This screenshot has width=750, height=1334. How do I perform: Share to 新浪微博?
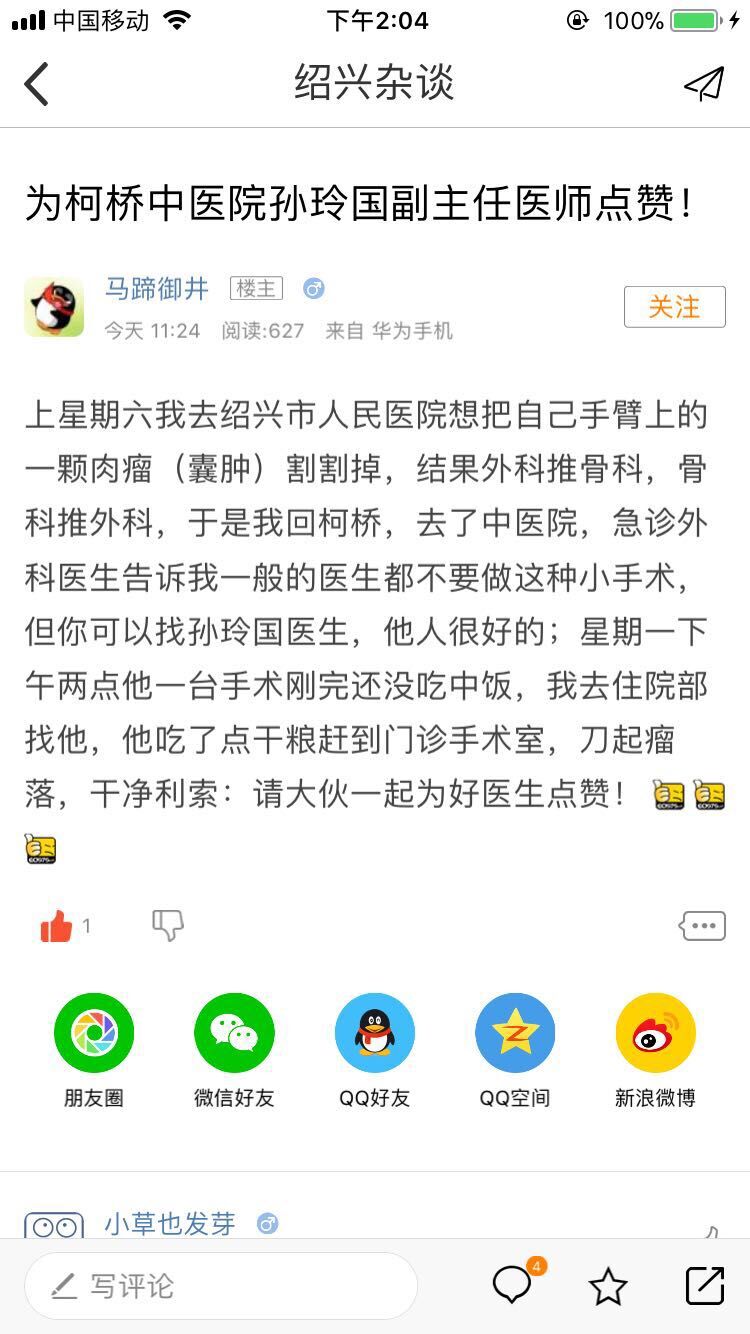[x=655, y=1033]
